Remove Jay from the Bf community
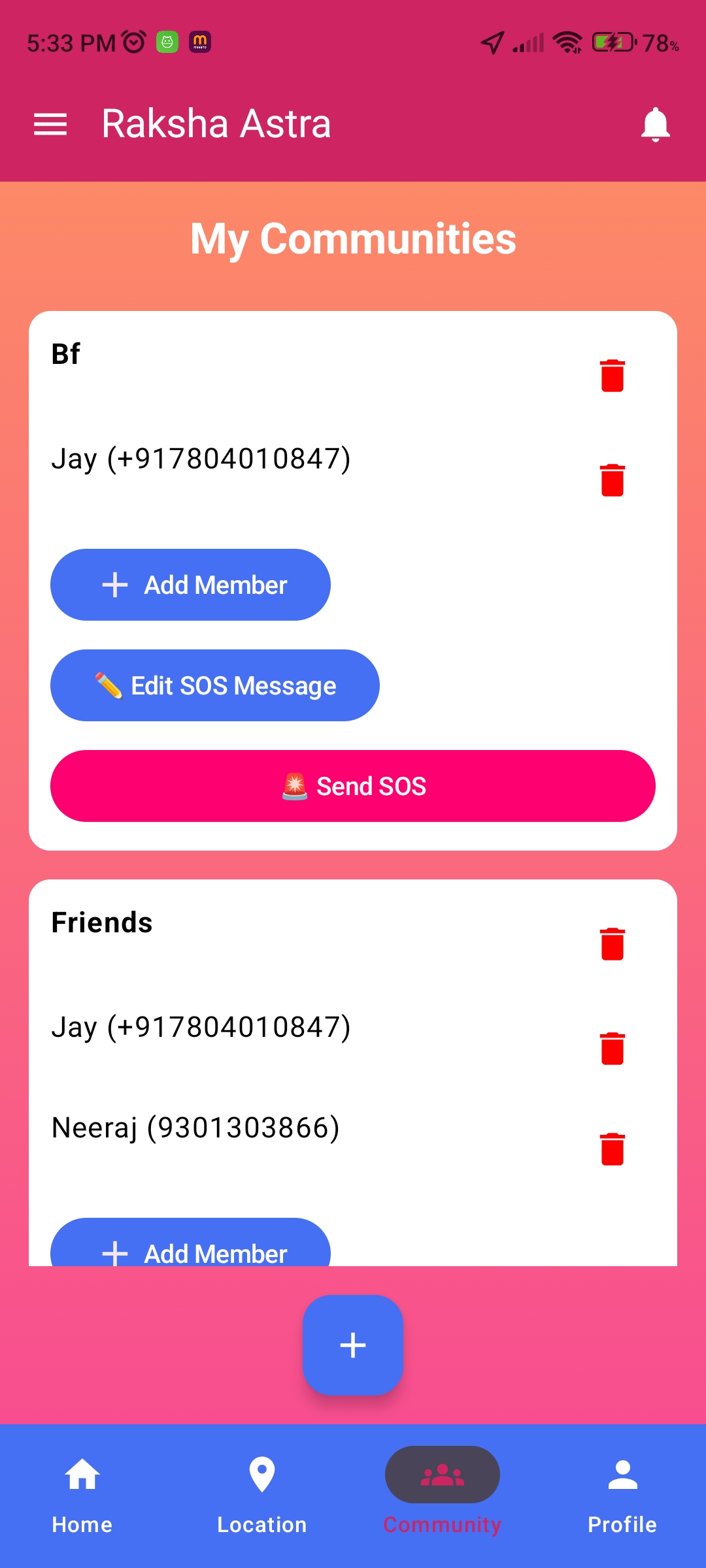 tap(613, 480)
